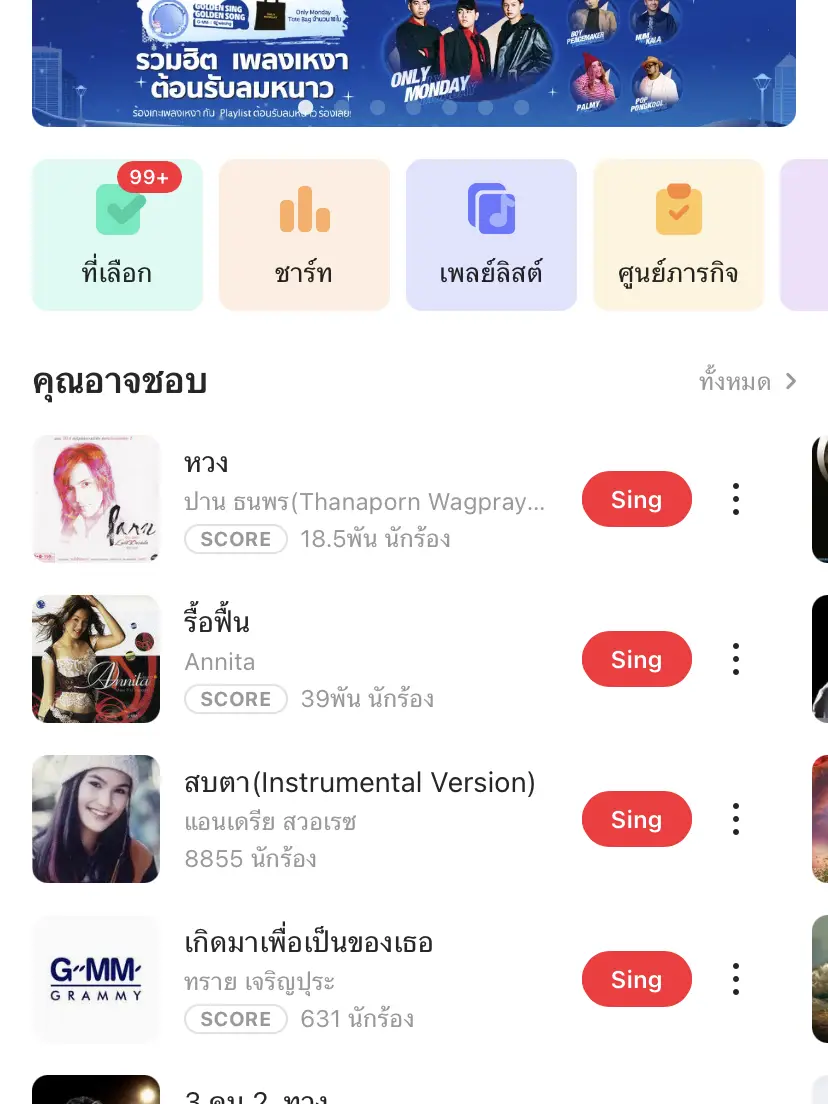Open the Only Monday promotional banner

[414, 55]
